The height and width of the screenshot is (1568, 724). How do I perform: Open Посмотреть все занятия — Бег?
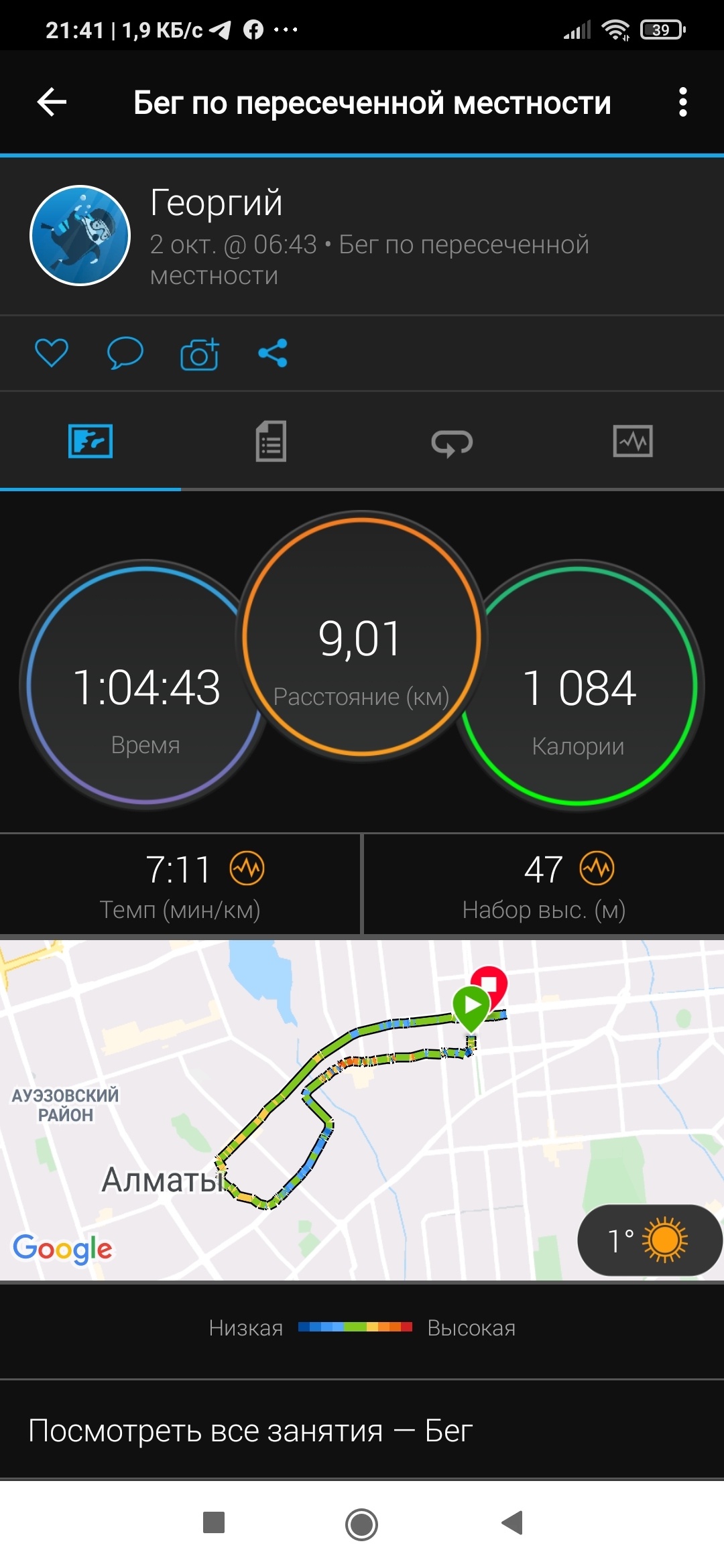pos(251,1431)
